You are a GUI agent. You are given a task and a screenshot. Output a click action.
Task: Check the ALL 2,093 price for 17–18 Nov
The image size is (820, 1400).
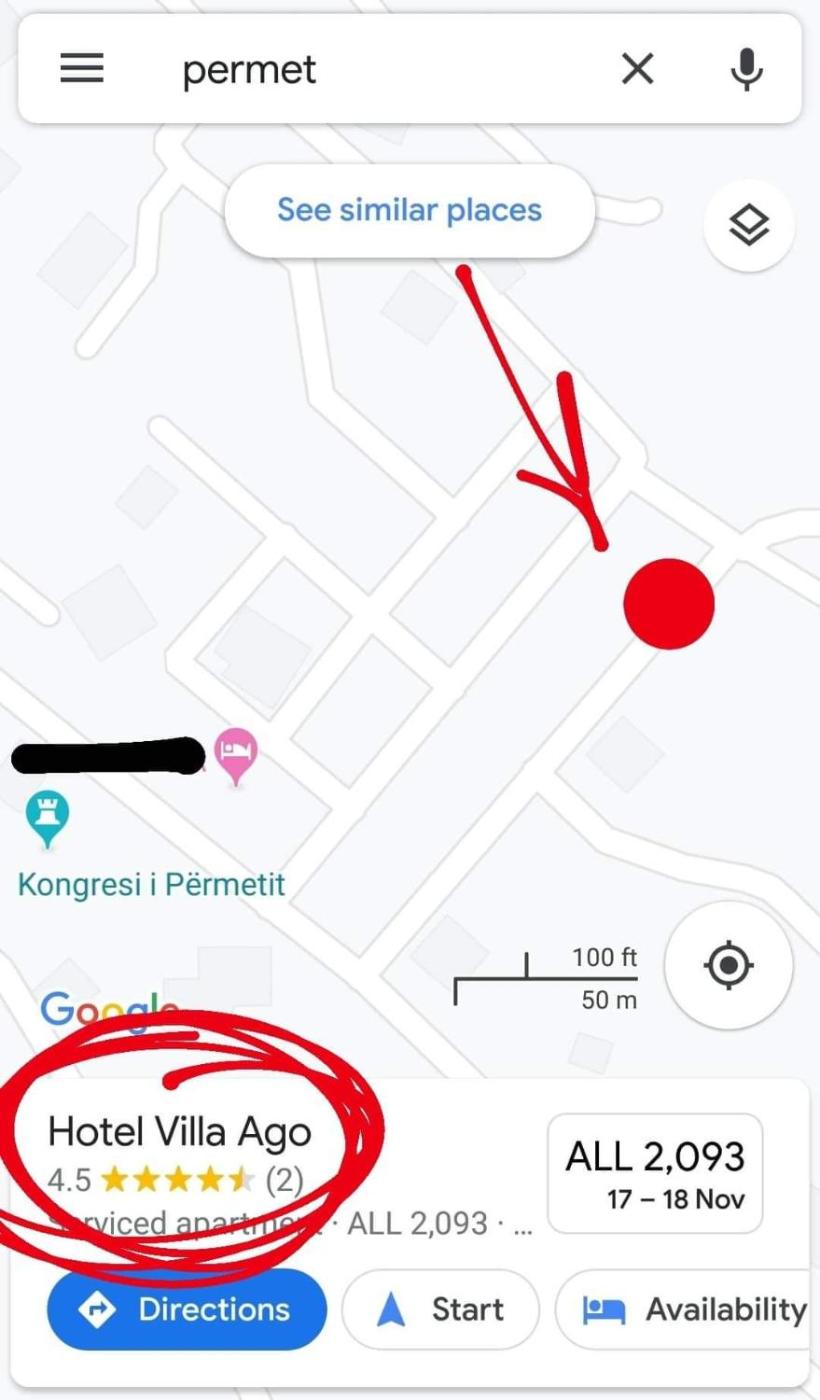(x=655, y=1173)
